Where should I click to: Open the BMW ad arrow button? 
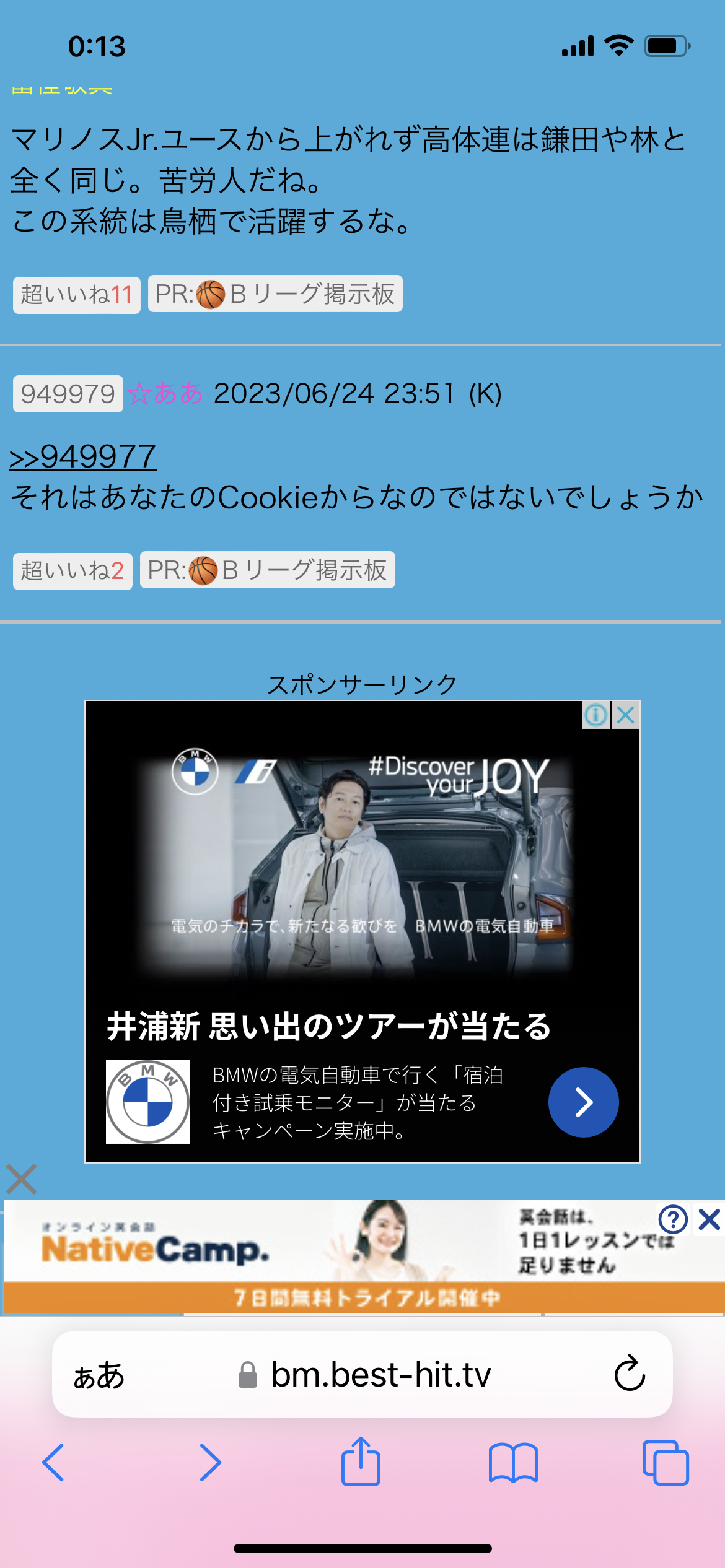[x=583, y=1102]
